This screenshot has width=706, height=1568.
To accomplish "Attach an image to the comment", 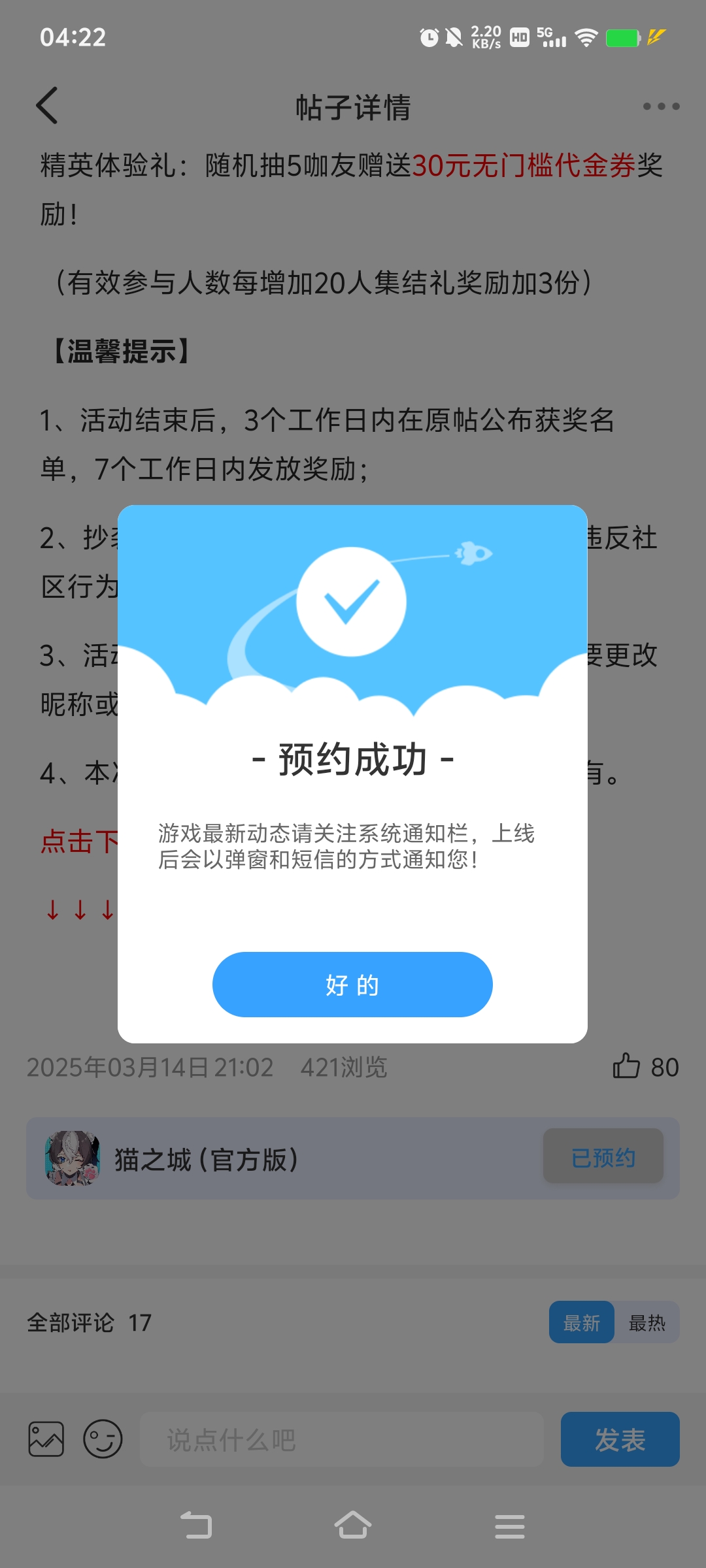I will tap(46, 1439).
